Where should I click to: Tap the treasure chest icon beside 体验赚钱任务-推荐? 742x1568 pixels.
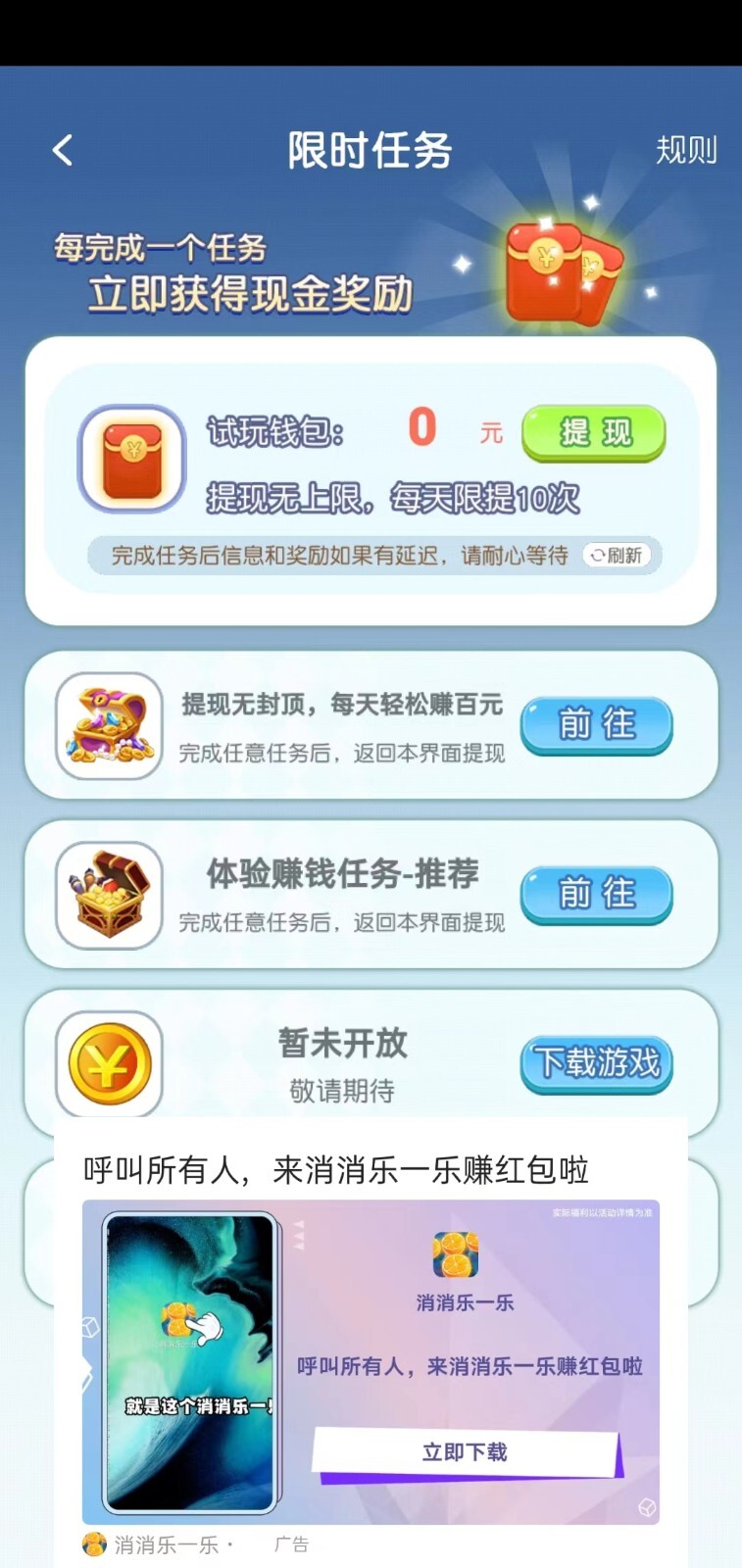[108, 894]
